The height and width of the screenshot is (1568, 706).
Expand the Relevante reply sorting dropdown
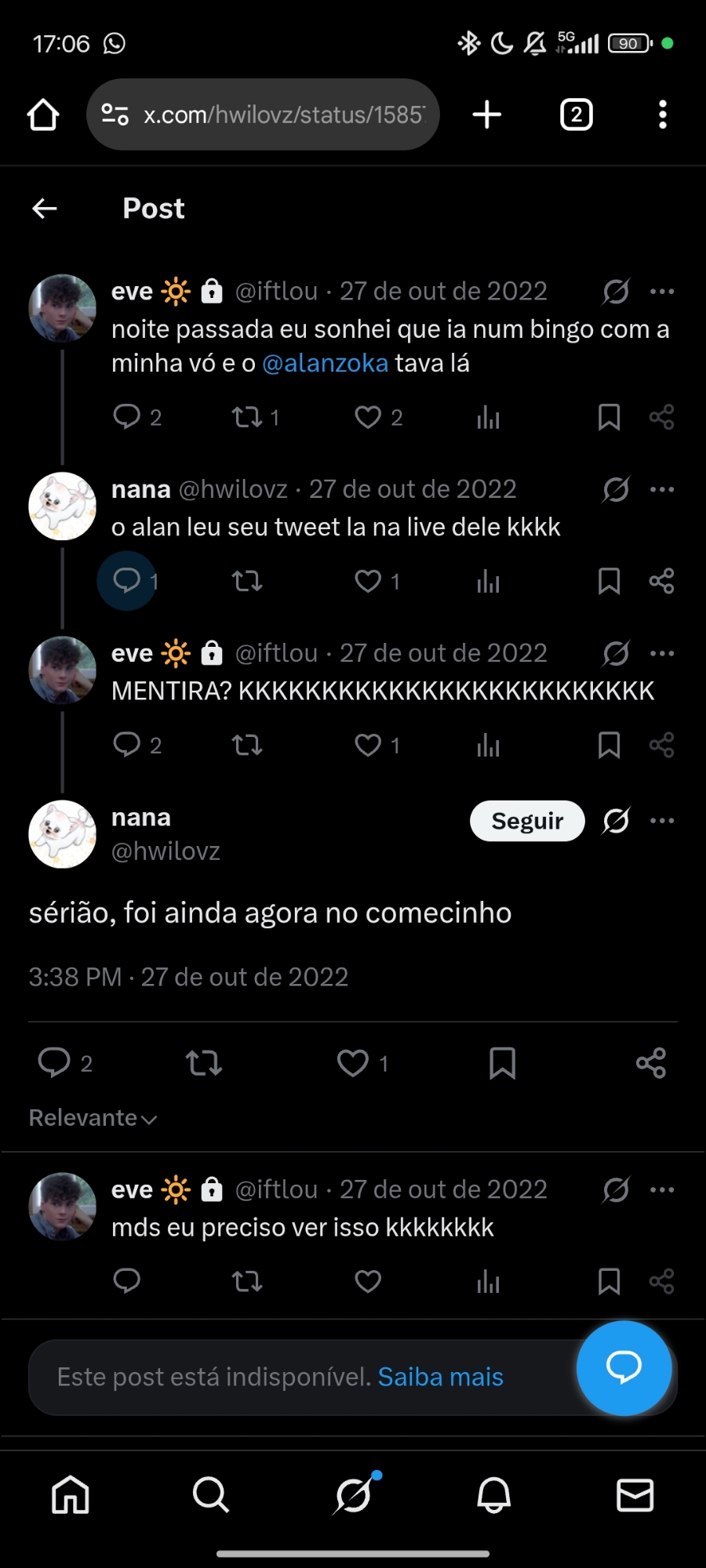[x=93, y=1118]
